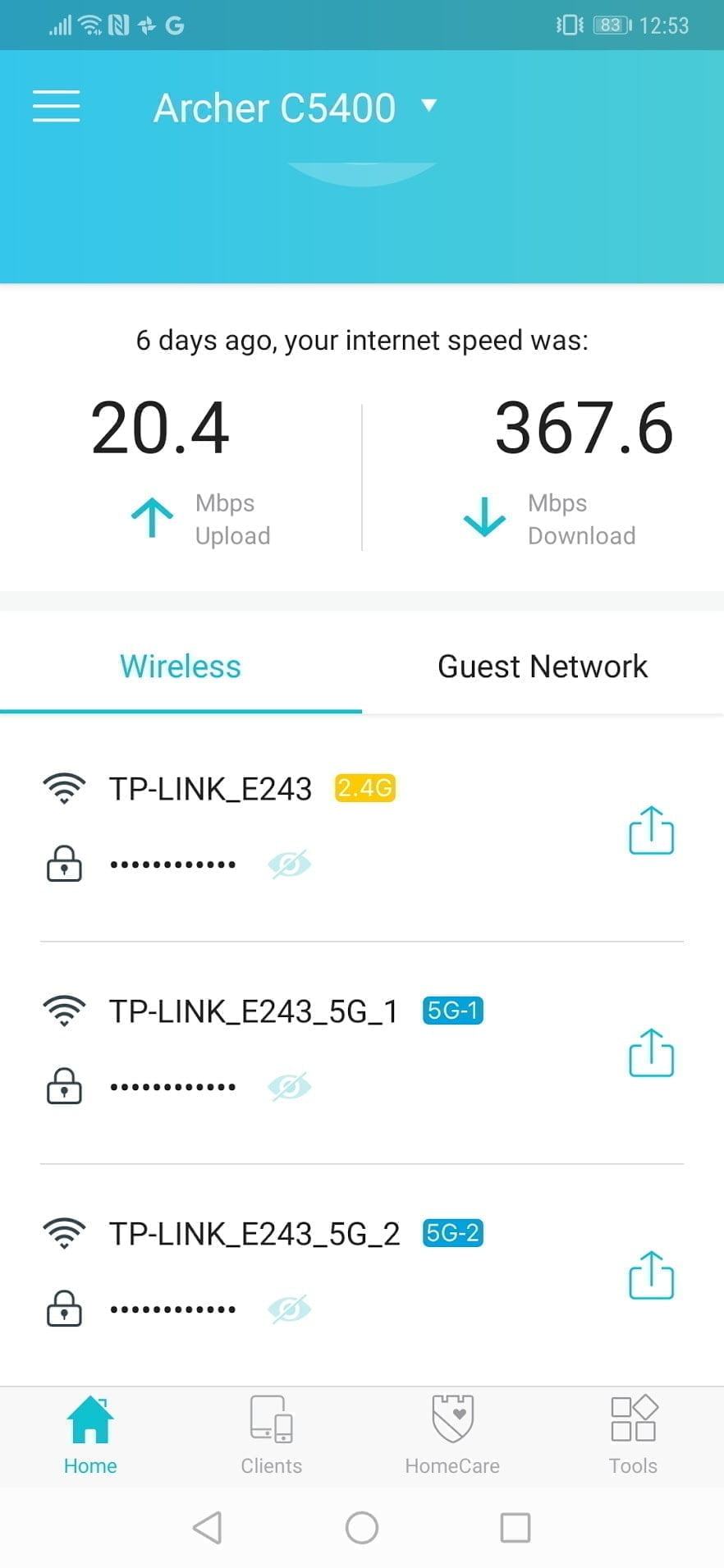Screen dimensions: 724x1568
Task: Go to the Clients tab
Action: (271, 1434)
